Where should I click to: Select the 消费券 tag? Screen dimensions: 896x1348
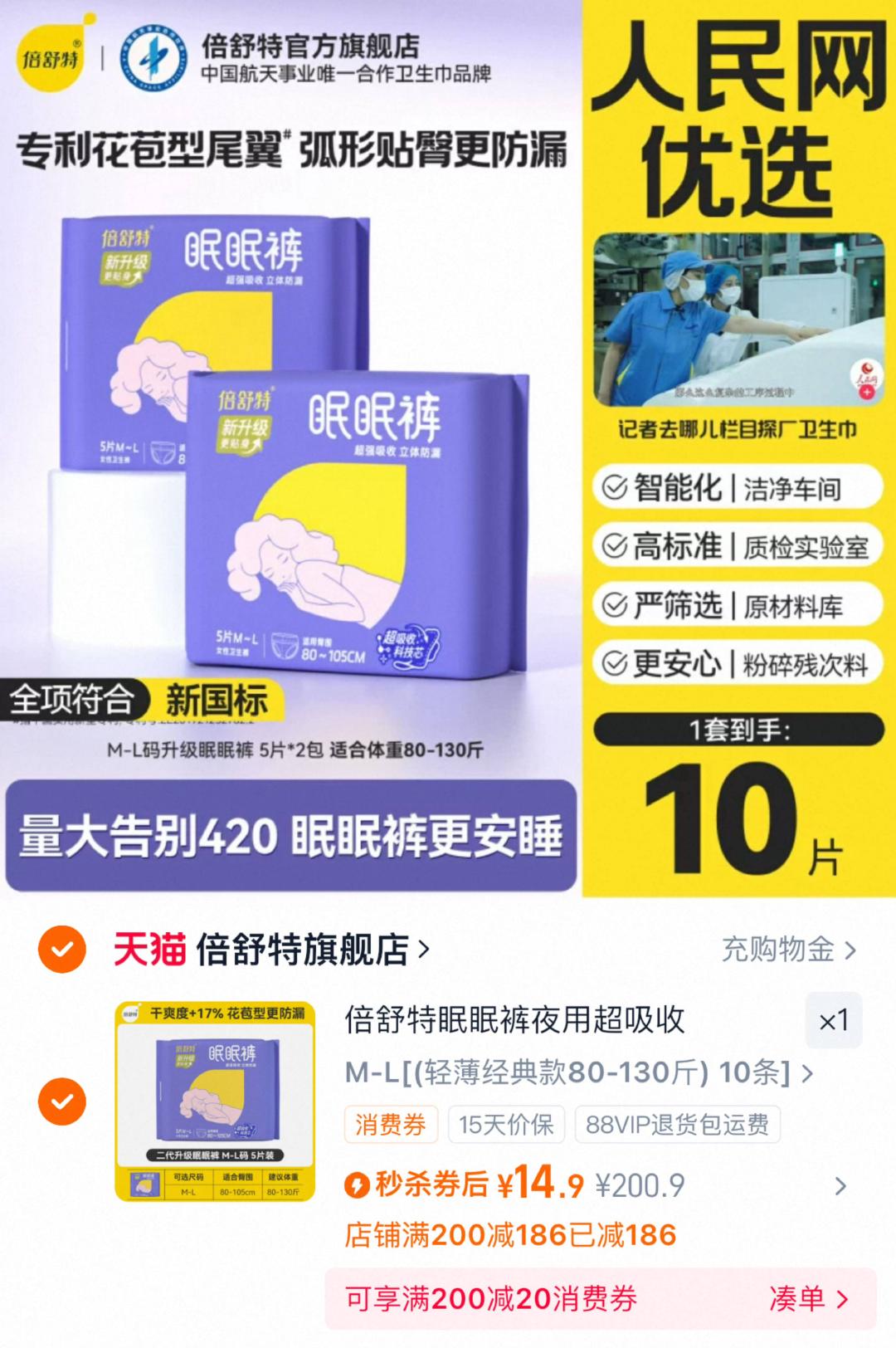pyautogui.click(x=390, y=1125)
